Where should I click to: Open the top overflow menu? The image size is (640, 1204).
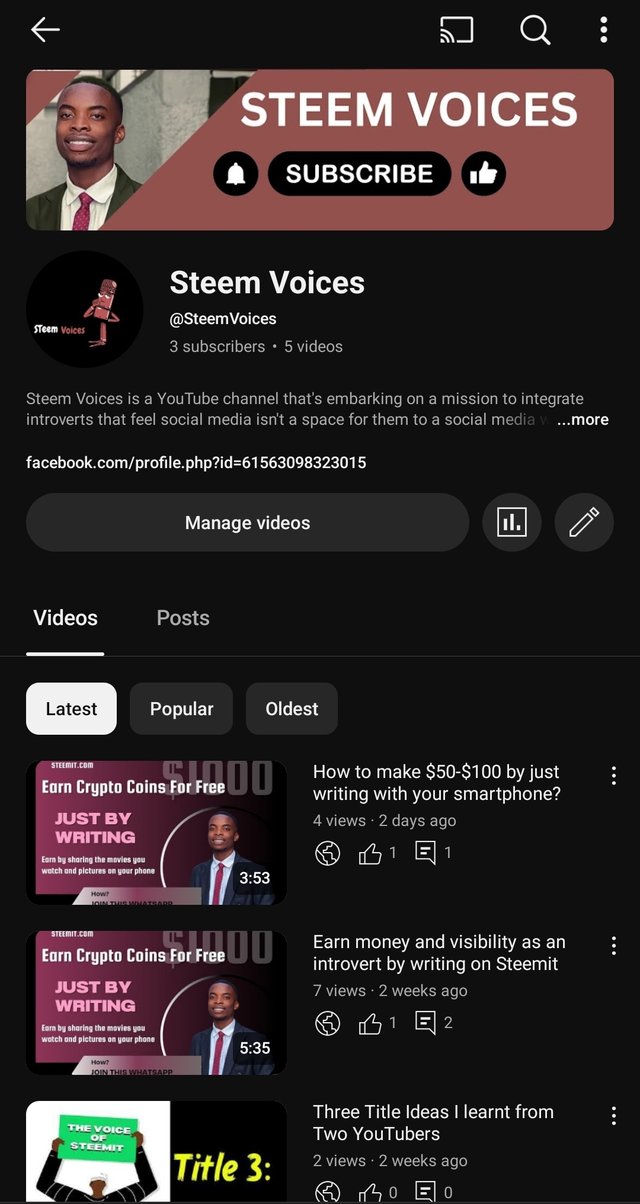tap(604, 31)
